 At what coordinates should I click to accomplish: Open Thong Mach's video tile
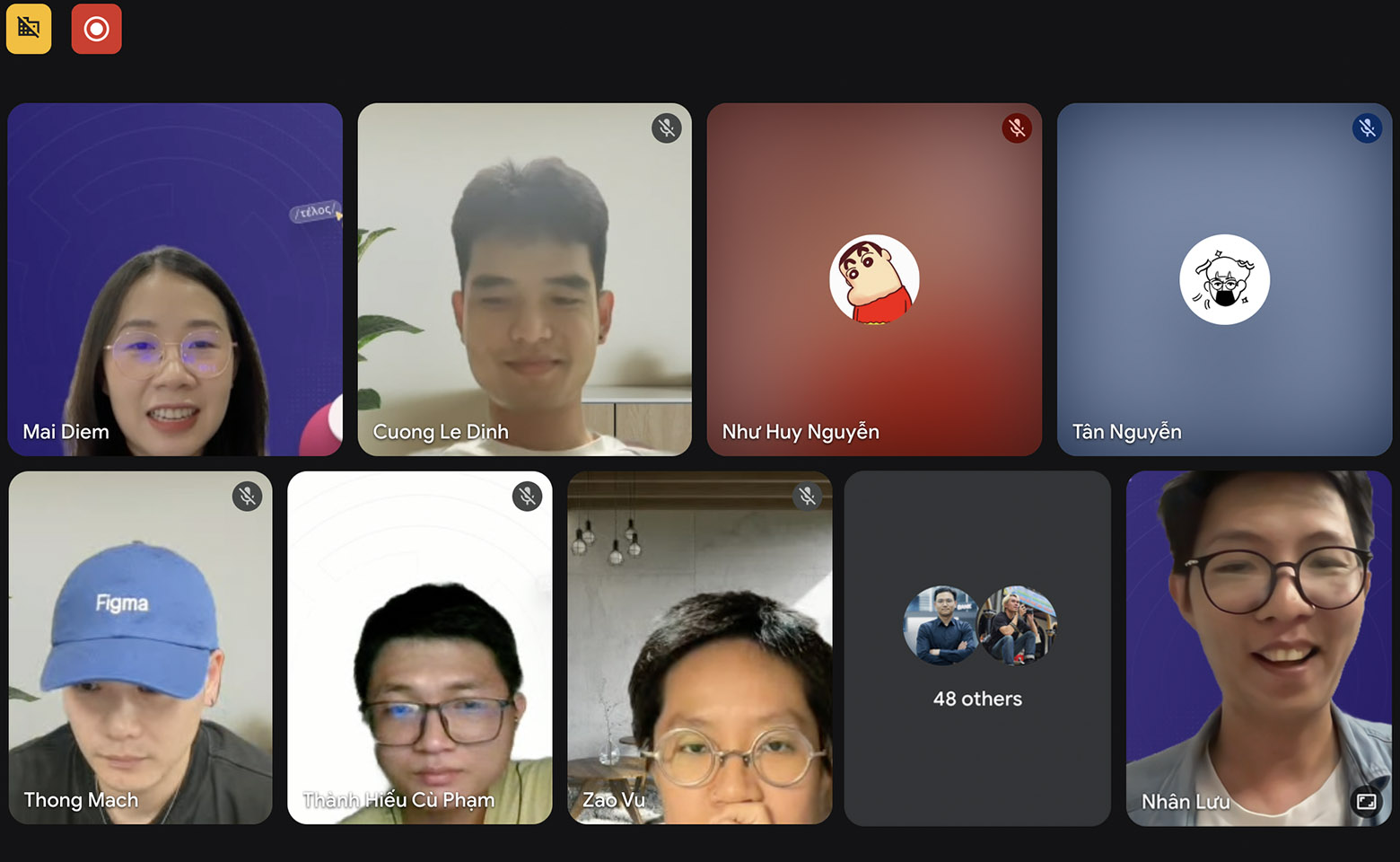pyautogui.click(x=140, y=646)
